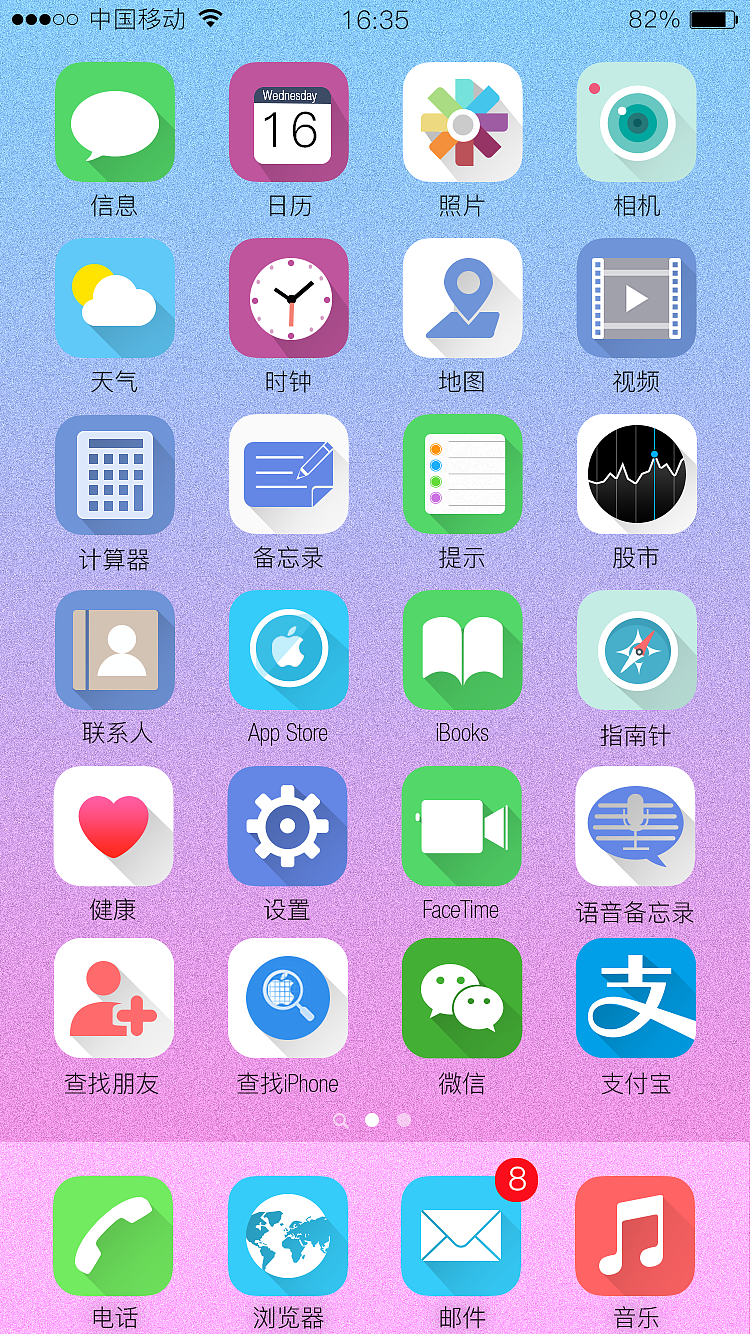Viewport: 750px width, 1334px height.
Task: Open the 照片 photos app
Action: 462,122
